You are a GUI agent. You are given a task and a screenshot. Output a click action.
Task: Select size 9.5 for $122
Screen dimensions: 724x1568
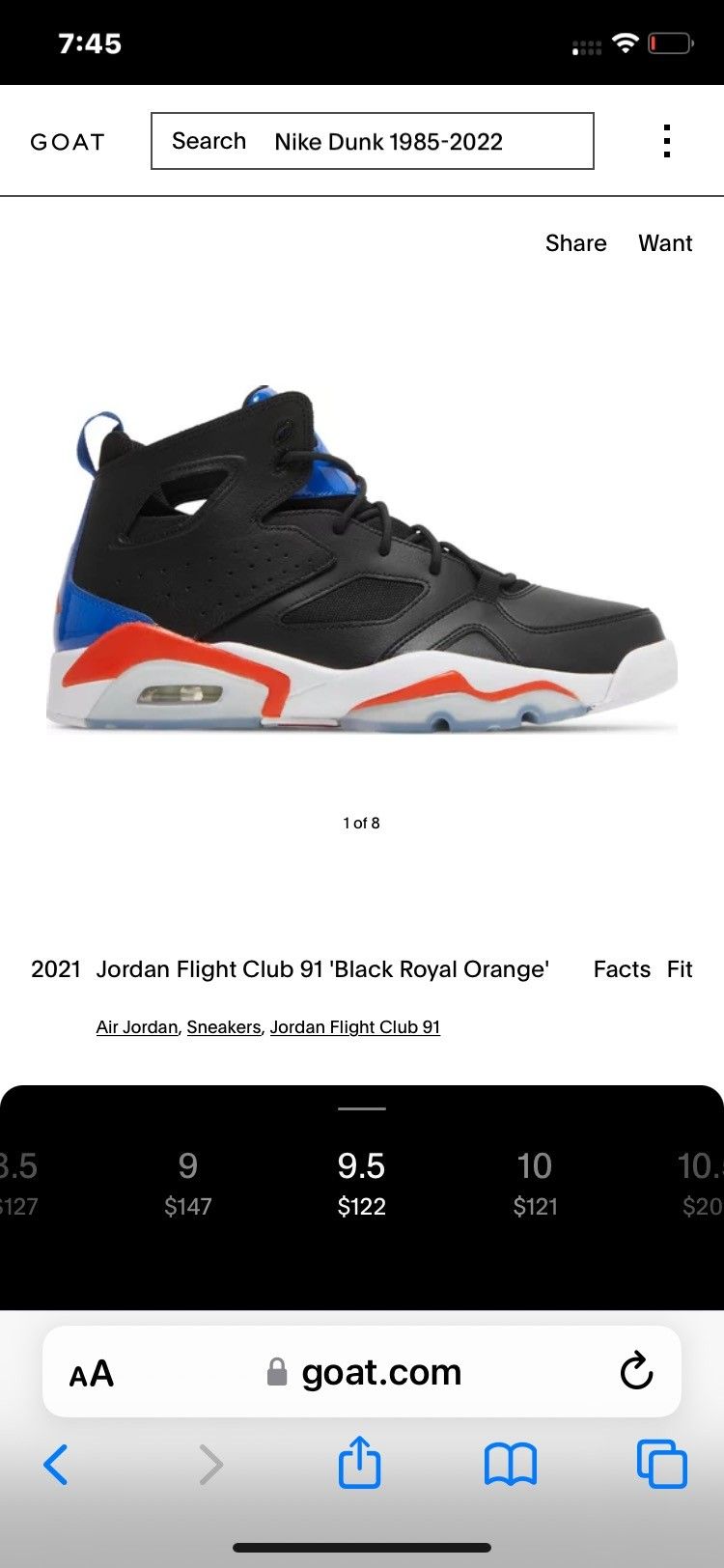tap(362, 1183)
